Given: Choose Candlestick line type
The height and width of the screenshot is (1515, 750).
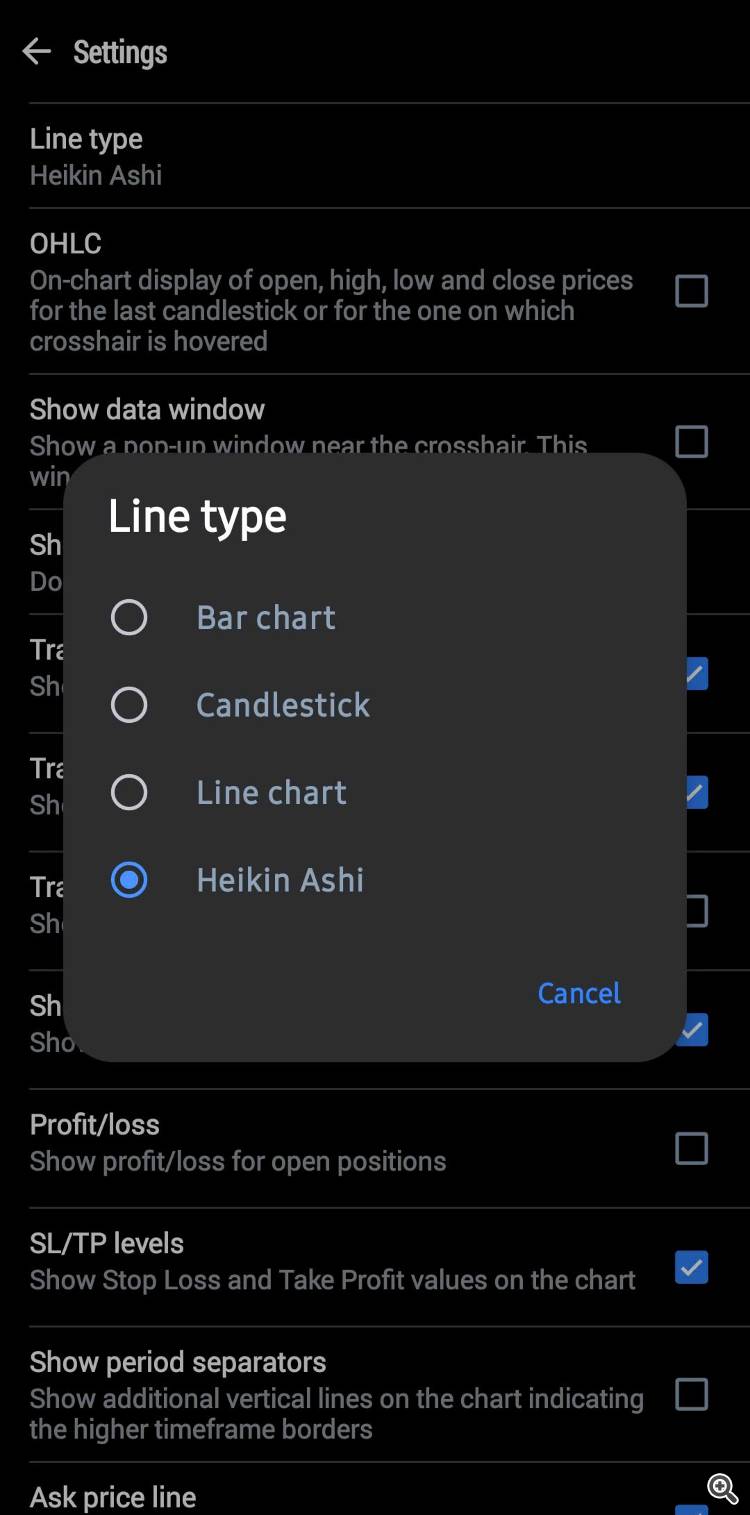Looking at the screenshot, I should (x=129, y=705).
